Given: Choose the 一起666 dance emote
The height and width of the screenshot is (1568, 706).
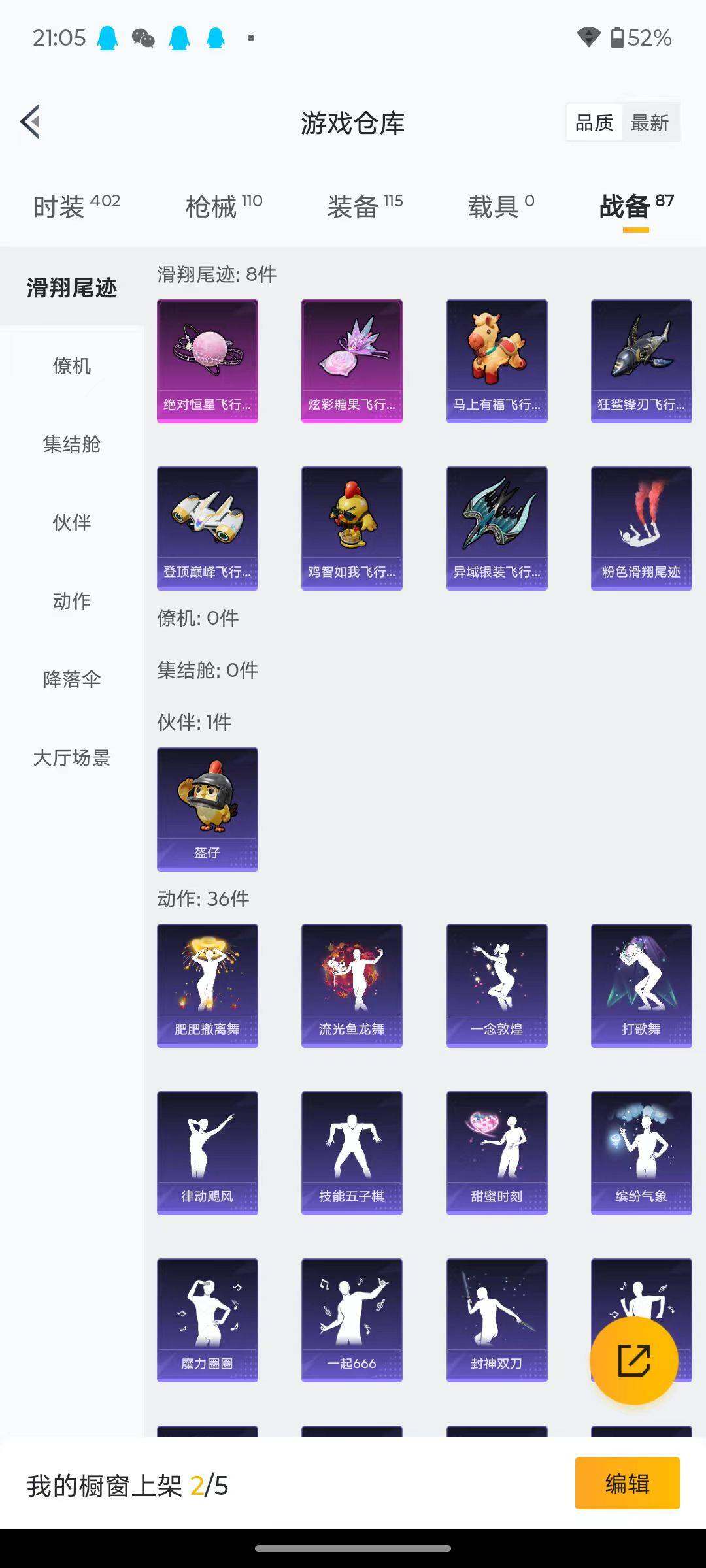Looking at the screenshot, I should 352,1320.
